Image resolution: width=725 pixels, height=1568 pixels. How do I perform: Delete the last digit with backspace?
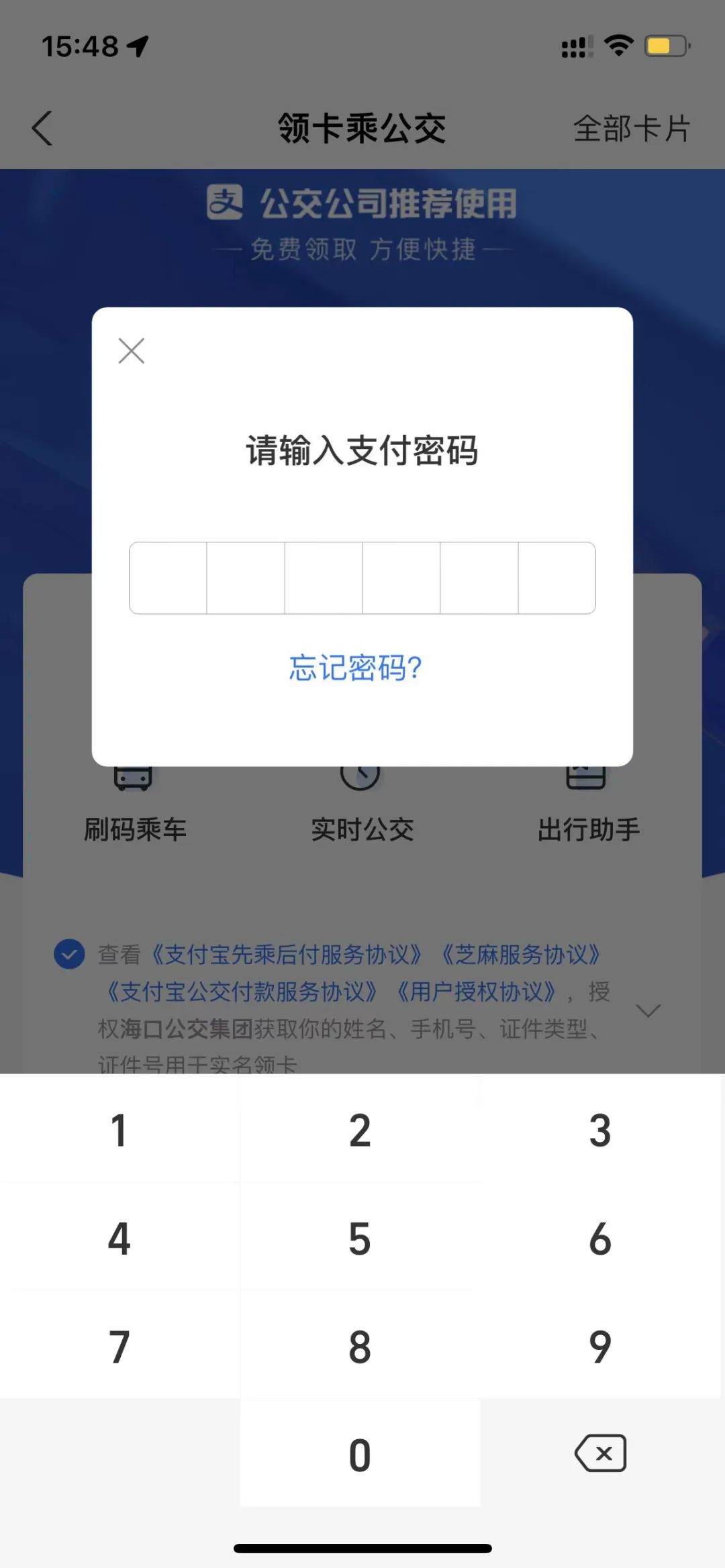pos(600,1453)
